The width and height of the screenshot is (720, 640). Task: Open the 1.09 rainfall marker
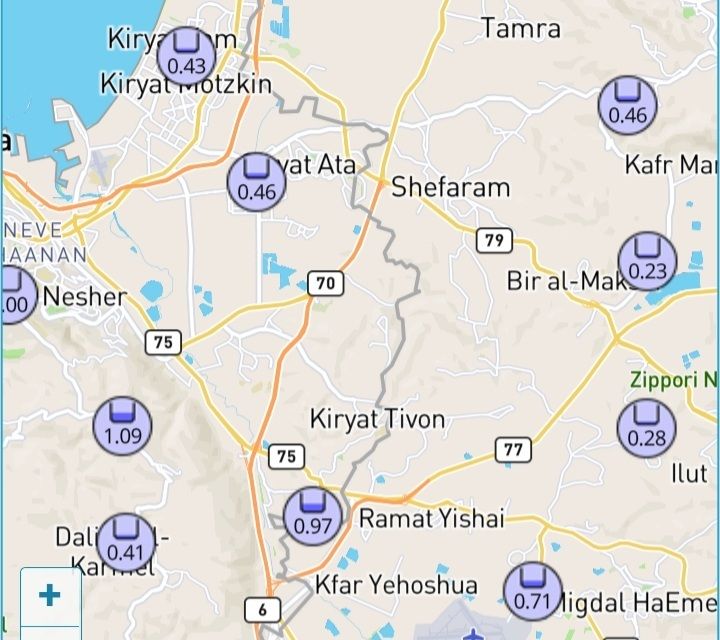click(122, 426)
